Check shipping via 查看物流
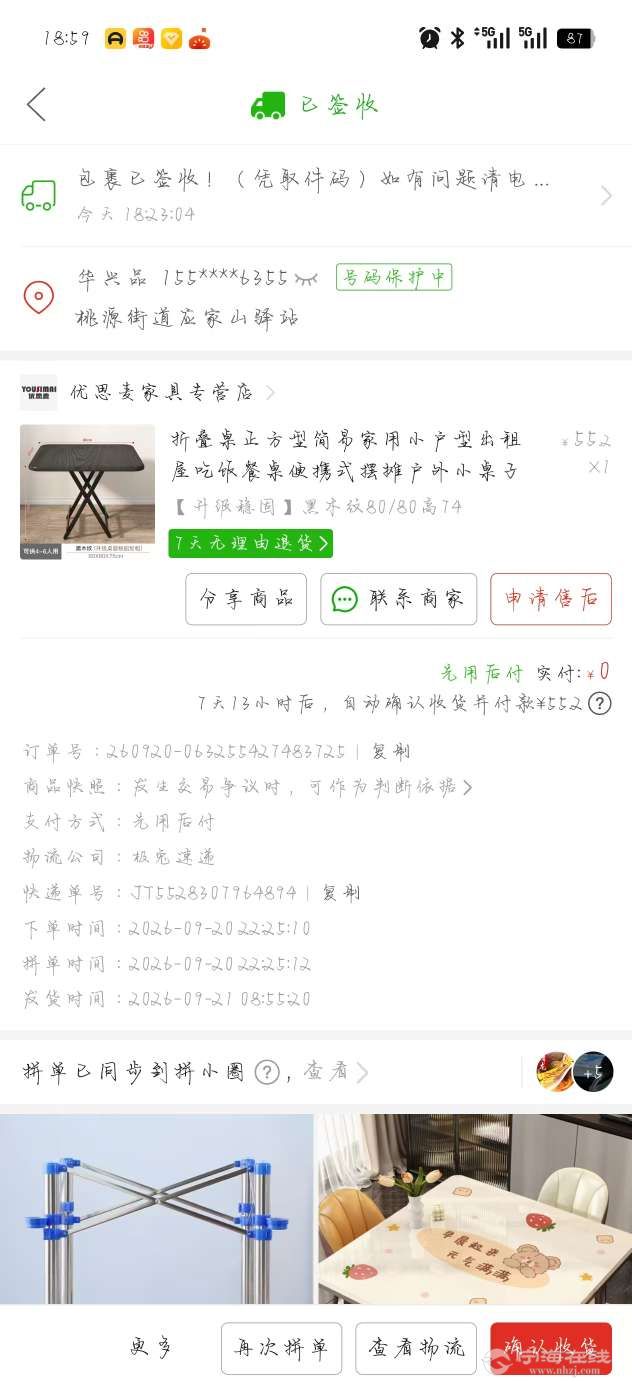The height and width of the screenshot is (1390, 632). click(416, 1348)
